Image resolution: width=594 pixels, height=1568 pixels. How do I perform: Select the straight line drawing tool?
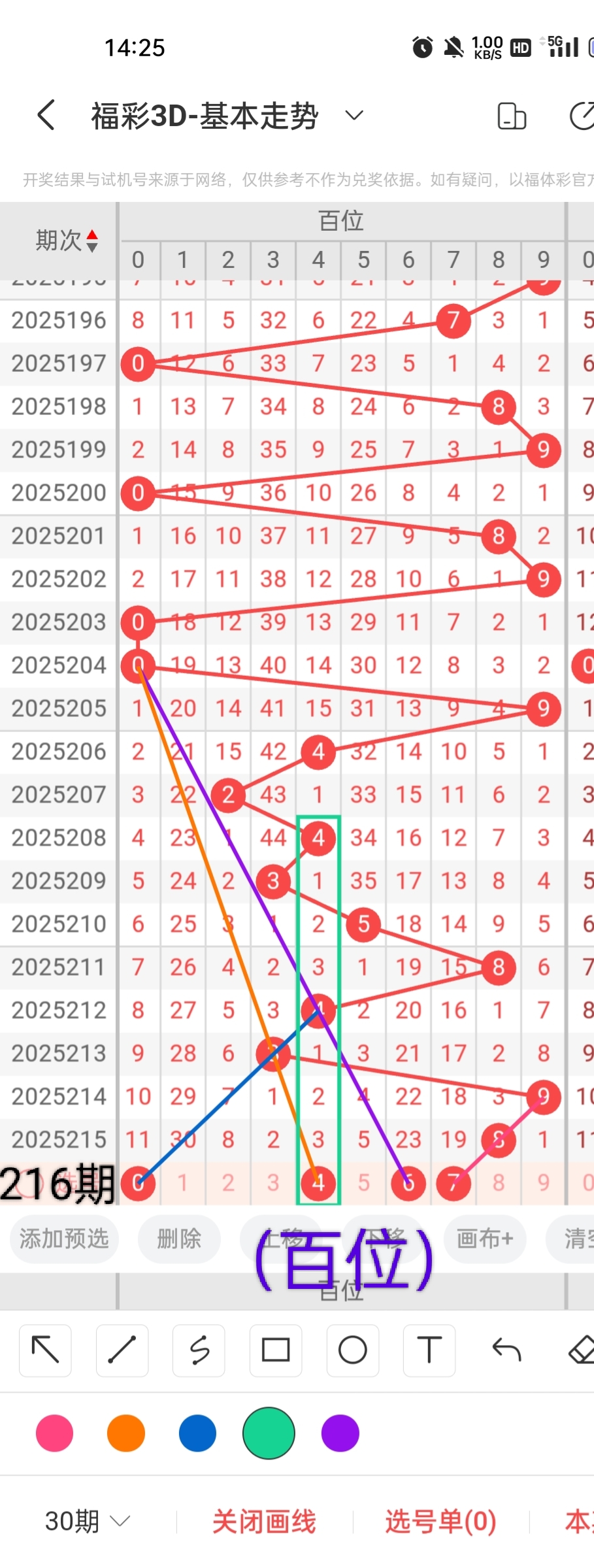click(122, 1350)
